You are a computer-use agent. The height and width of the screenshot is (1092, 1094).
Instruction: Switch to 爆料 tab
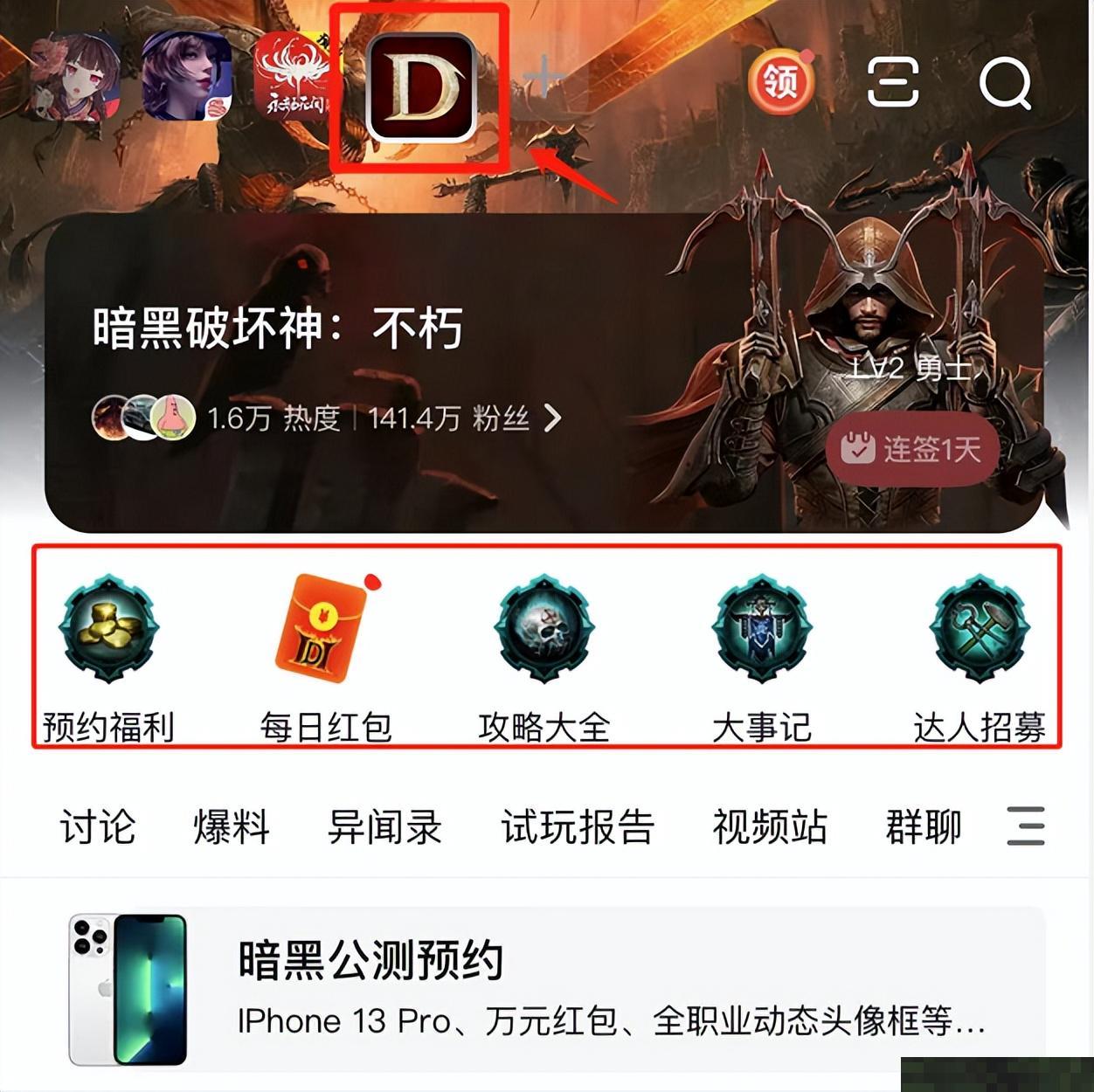pyautogui.click(x=231, y=826)
